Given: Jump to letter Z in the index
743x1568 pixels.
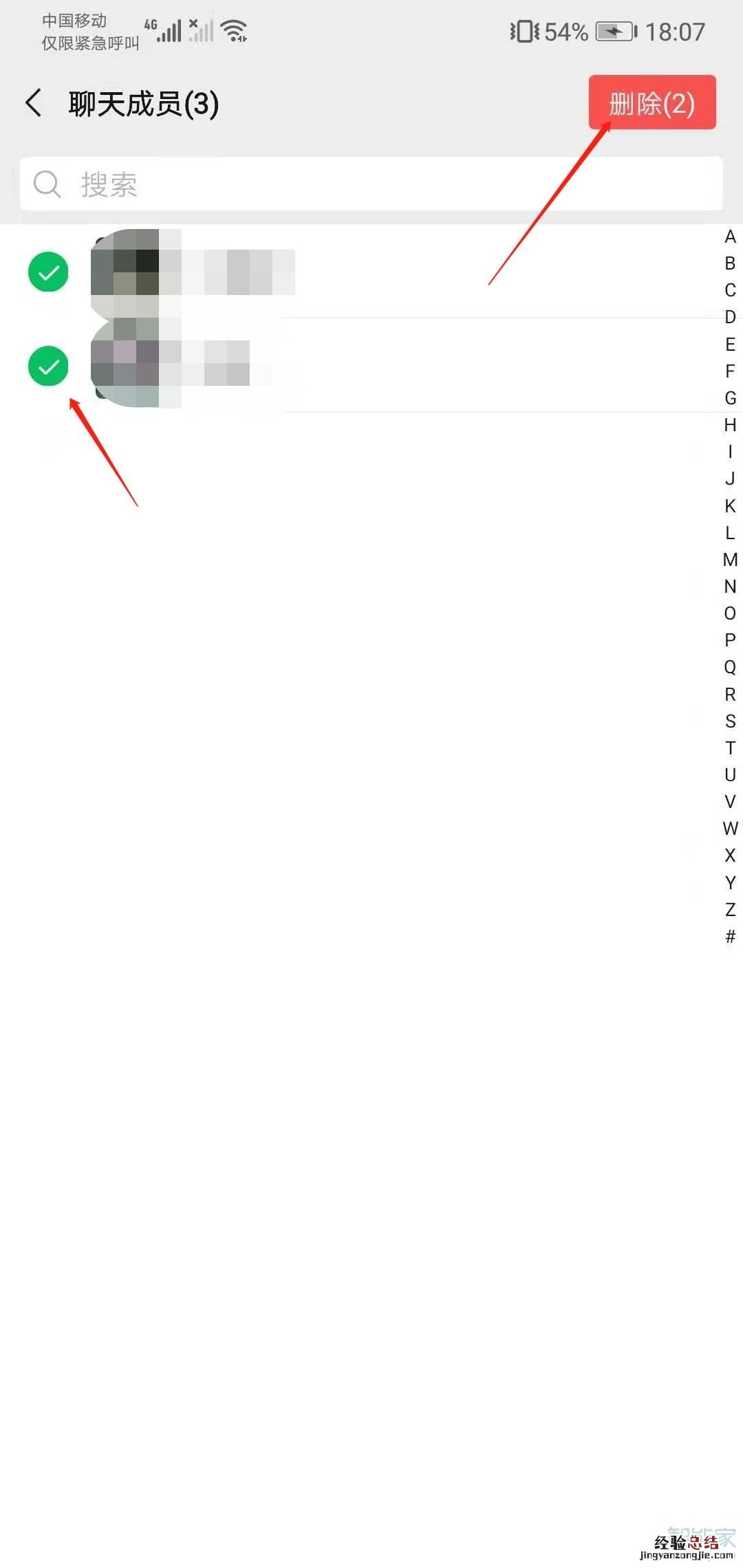Looking at the screenshot, I should (x=730, y=909).
